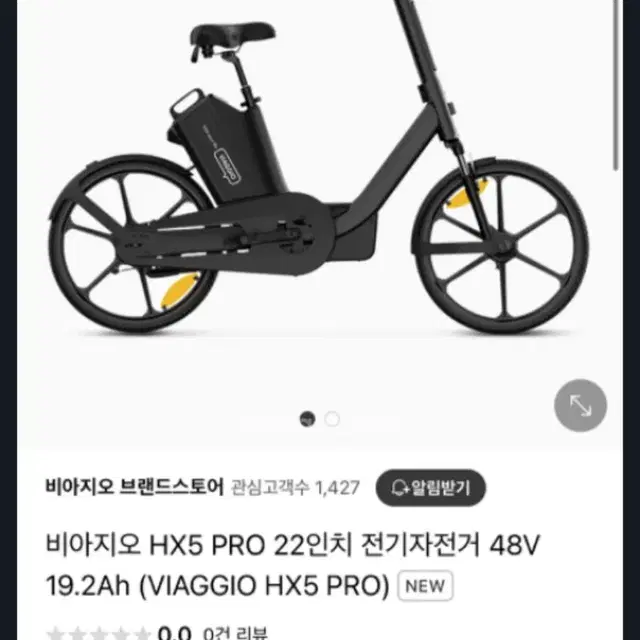Expand the product image to fullscreen
The image size is (640, 640).
(x=580, y=405)
